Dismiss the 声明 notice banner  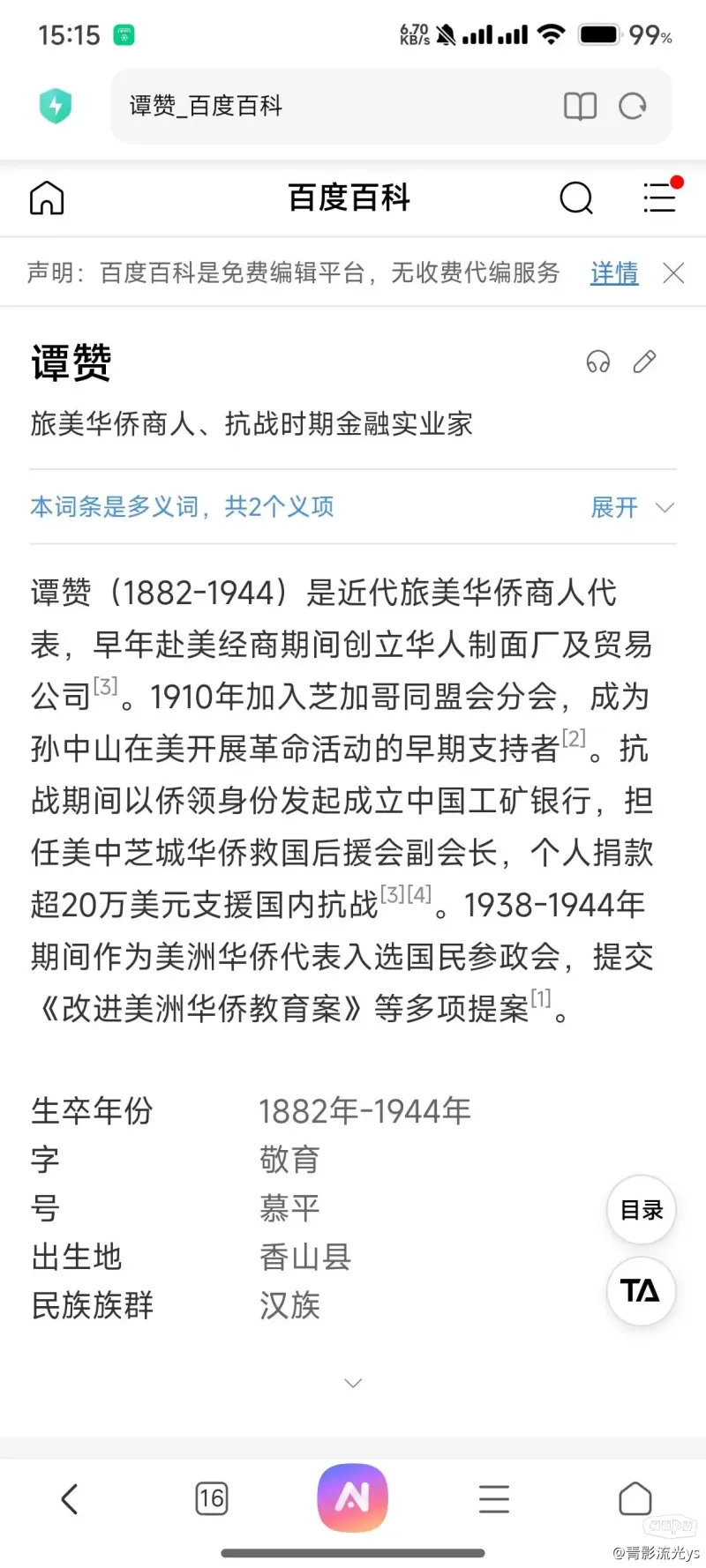(x=673, y=273)
